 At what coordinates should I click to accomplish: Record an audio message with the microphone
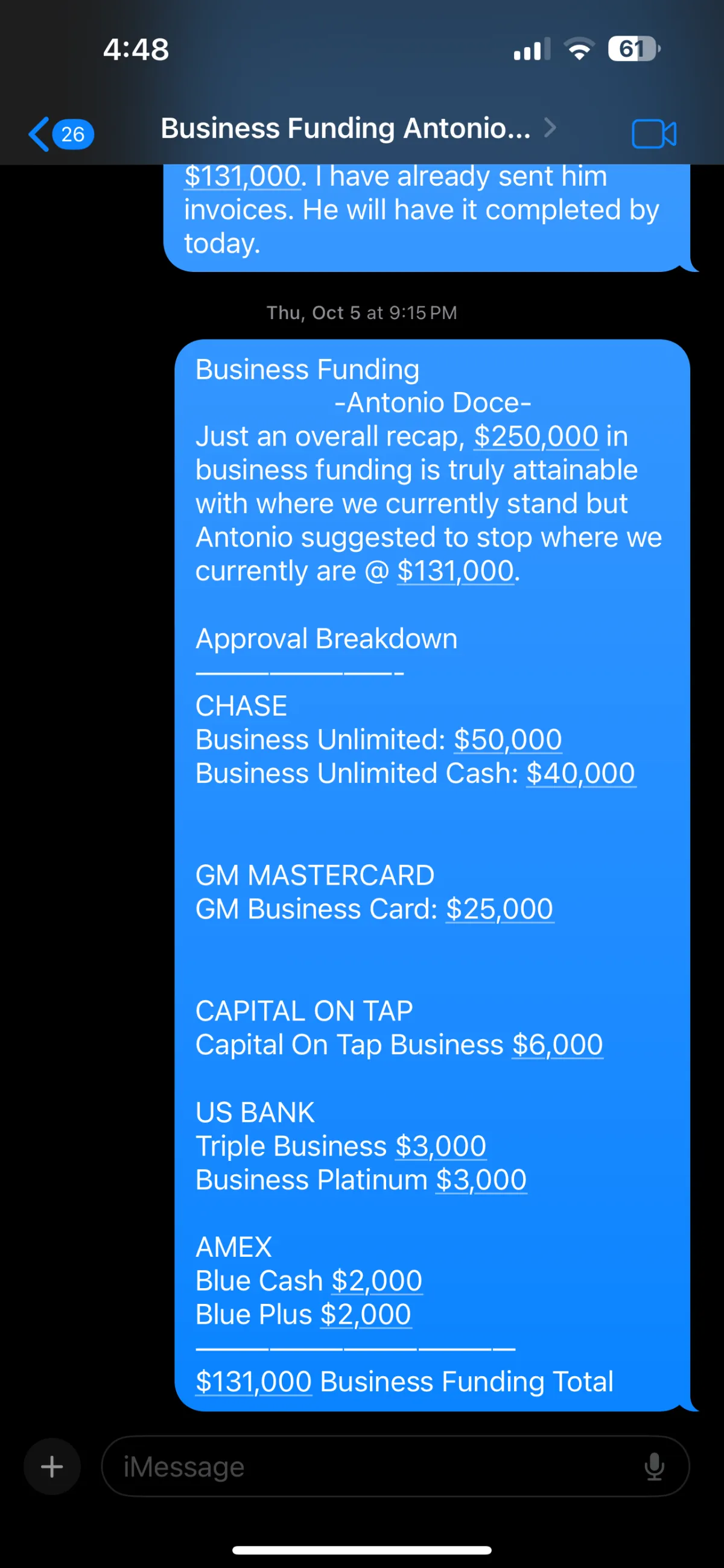click(x=654, y=1466)
